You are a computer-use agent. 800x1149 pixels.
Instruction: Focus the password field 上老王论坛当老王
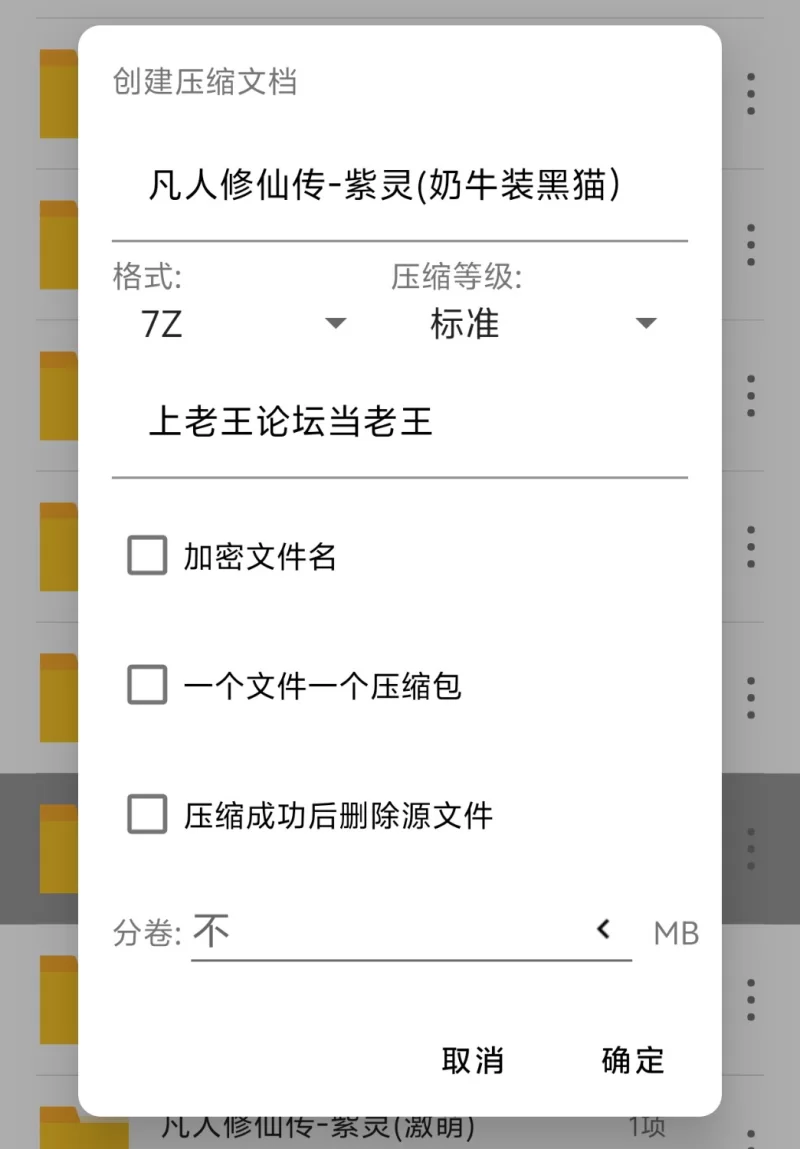pyautogui.click(x=398, y=422)
